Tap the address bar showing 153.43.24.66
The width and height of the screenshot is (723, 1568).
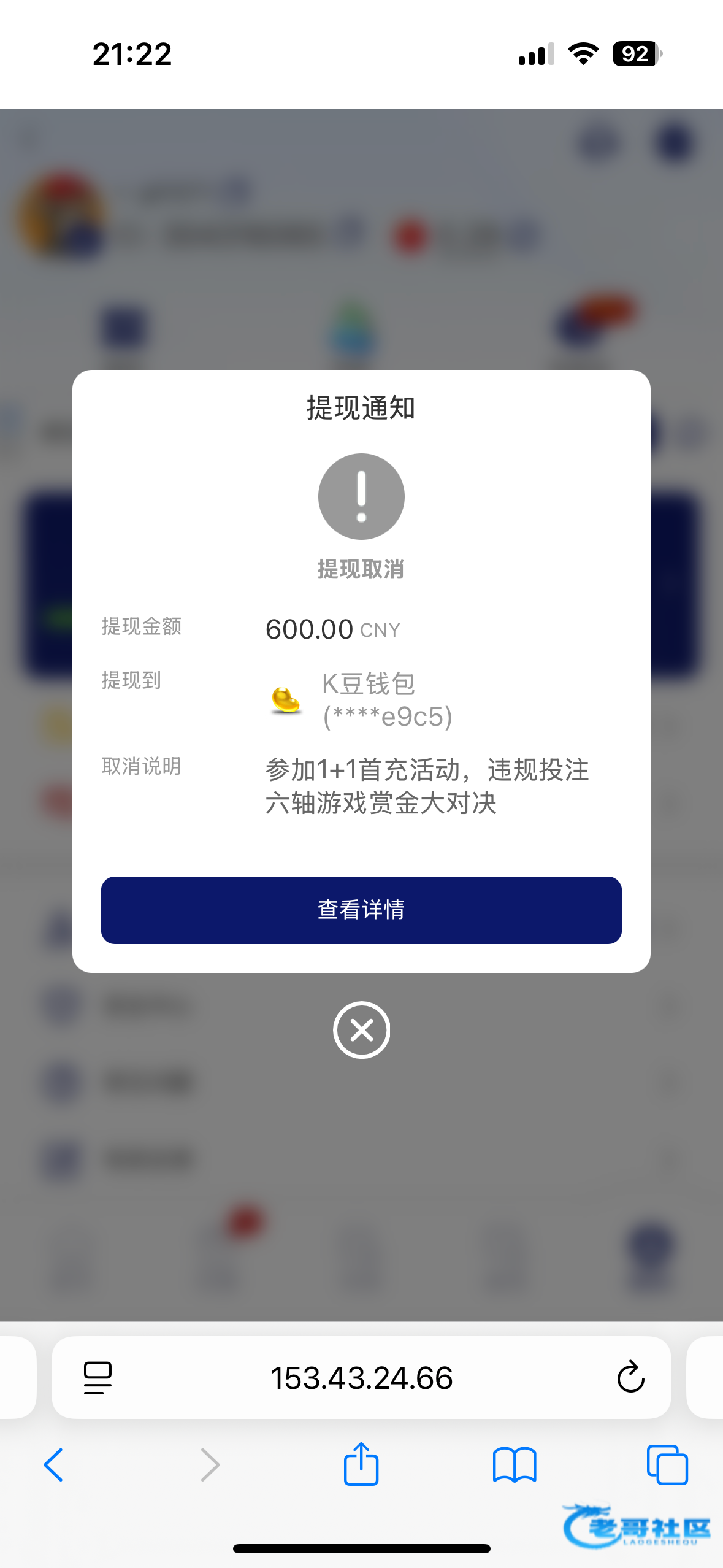click(x=361, y=1378)
